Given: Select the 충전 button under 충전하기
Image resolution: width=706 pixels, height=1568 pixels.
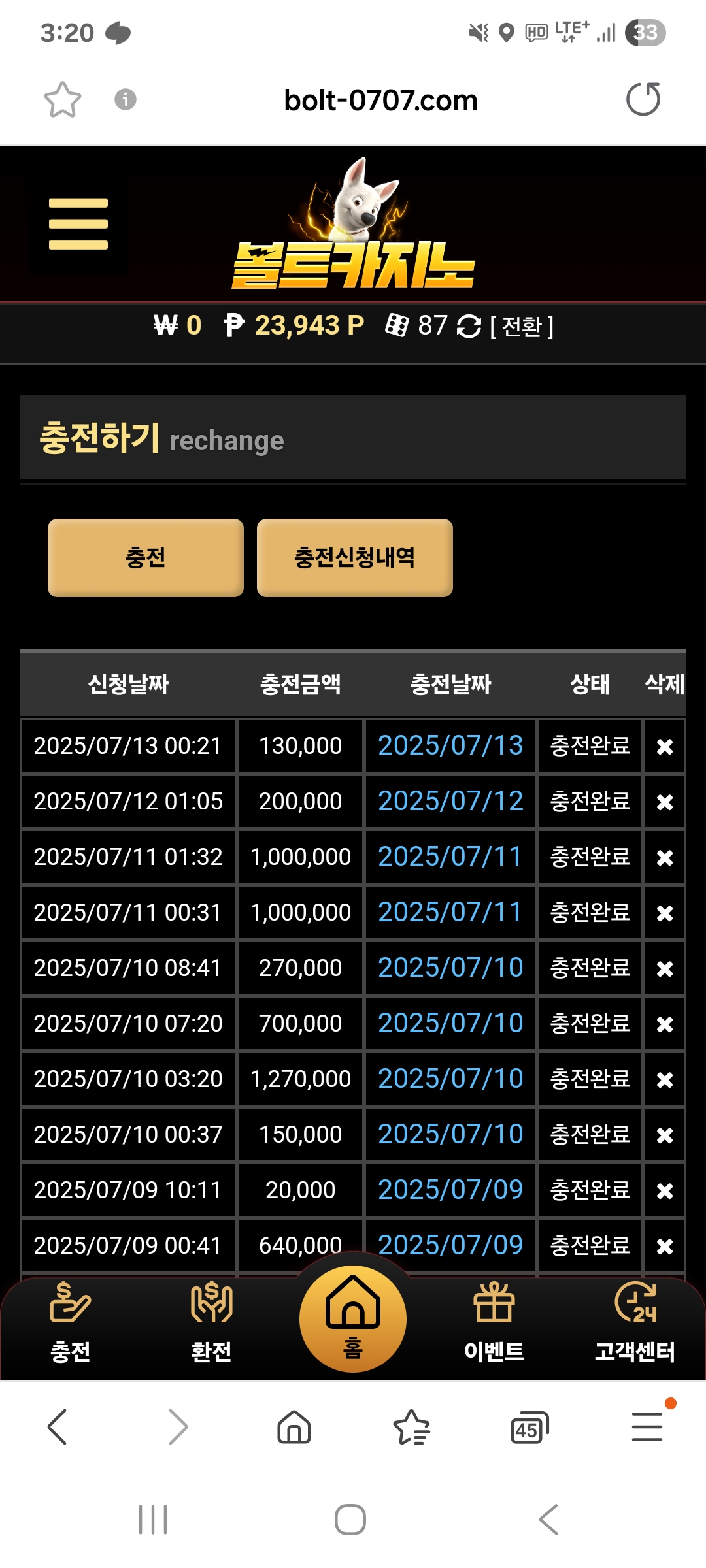Looking at the screenshot, I should pyautogui.click(x=146, y=558).
